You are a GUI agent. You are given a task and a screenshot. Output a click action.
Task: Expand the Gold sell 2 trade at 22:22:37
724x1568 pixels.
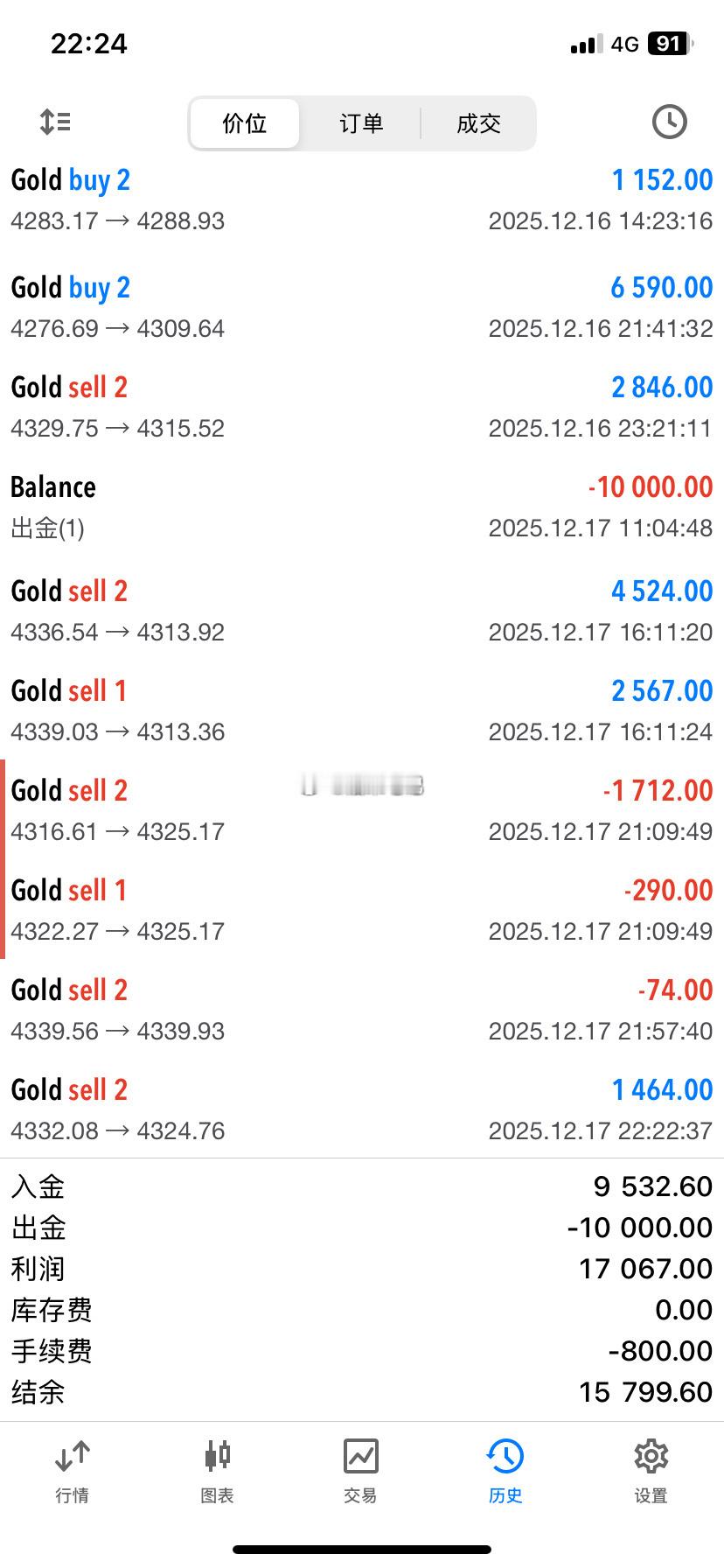pyautogui.click(x=362, y=1109)
